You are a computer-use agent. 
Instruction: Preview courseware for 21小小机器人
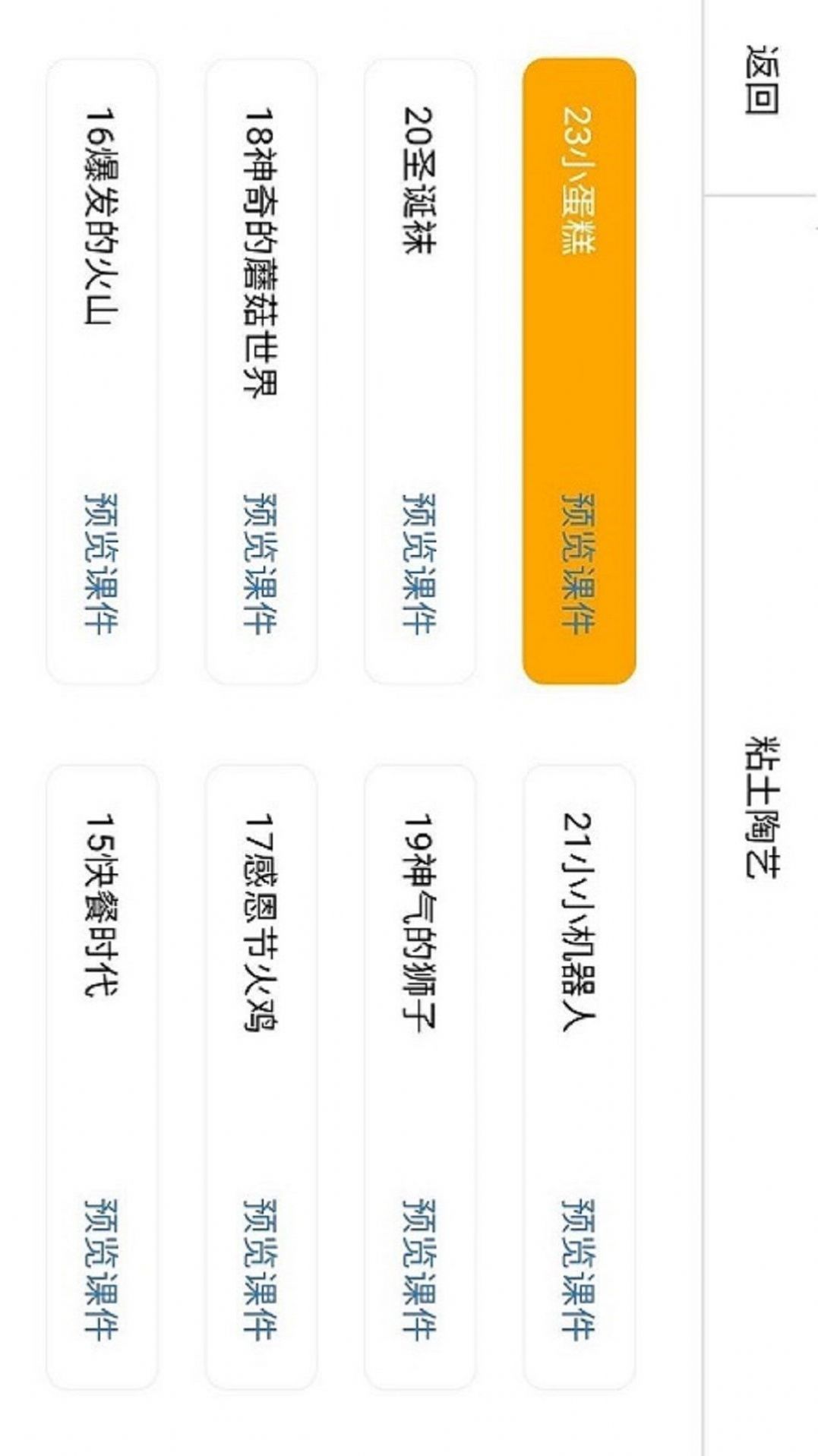[579, 1269]
